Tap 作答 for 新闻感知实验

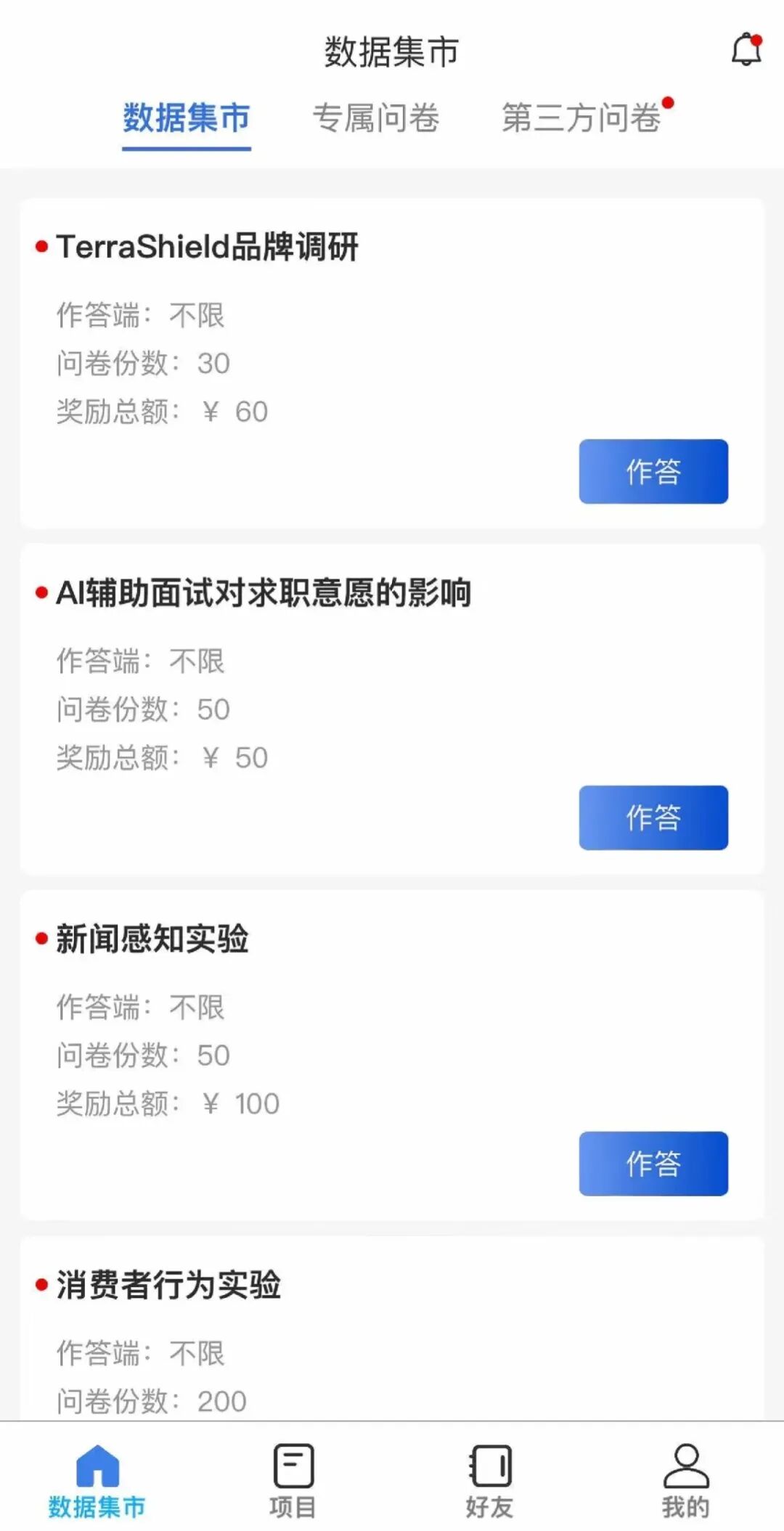tap(653, 1163)
